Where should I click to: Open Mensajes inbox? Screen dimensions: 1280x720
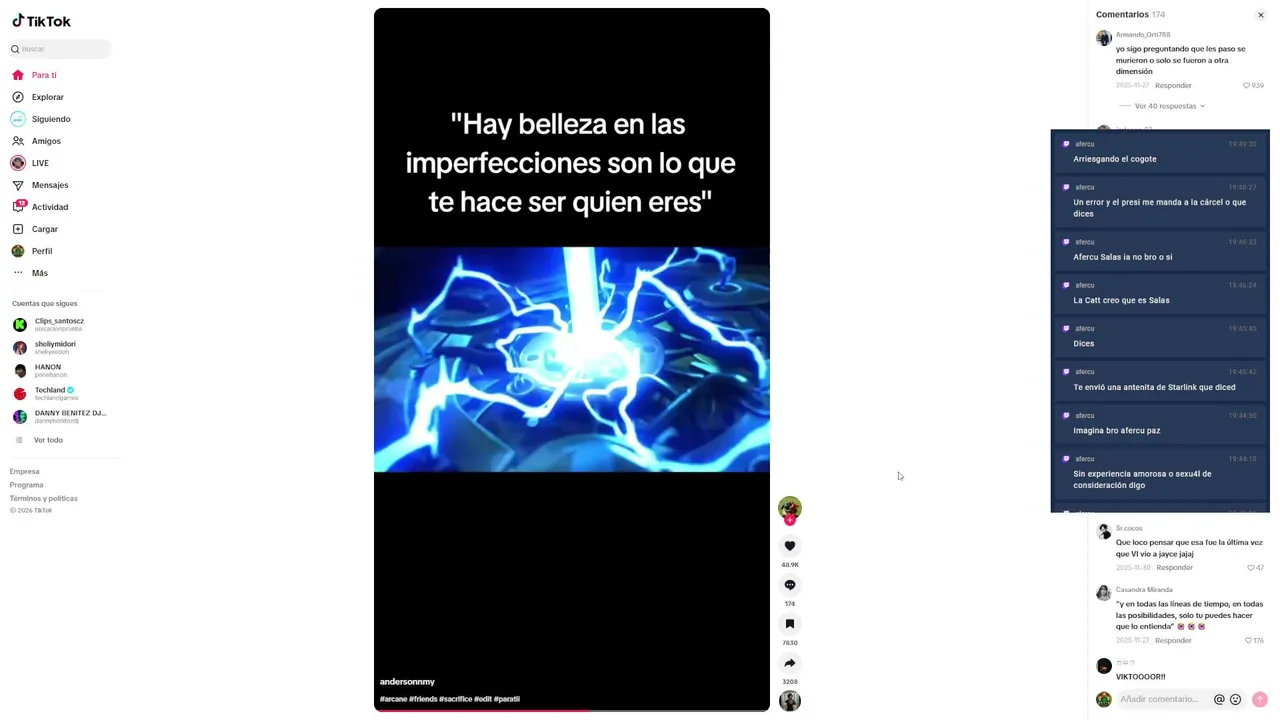click(x=49, y=185)
